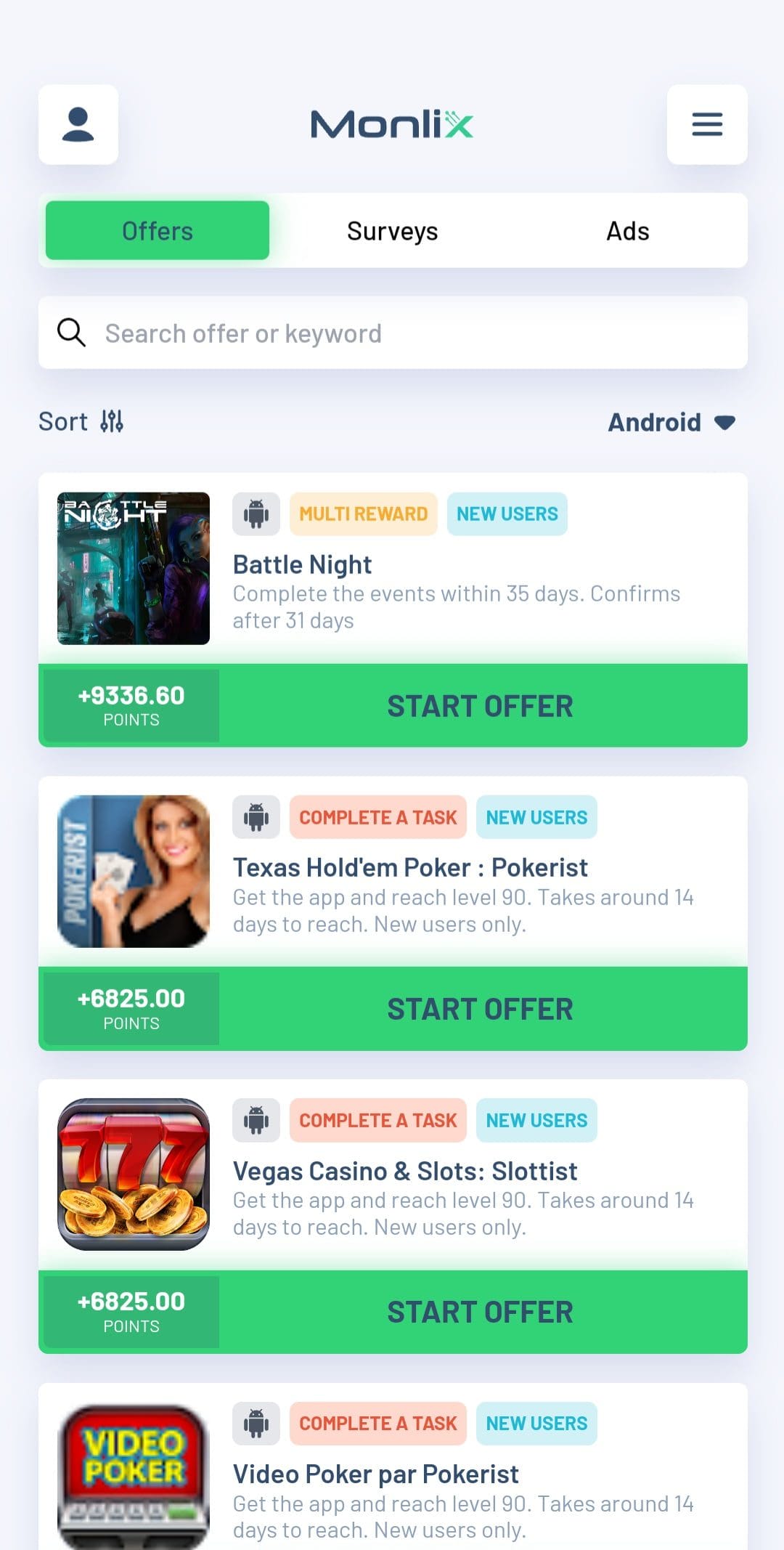Open the Sort filter options

[81, 421]
